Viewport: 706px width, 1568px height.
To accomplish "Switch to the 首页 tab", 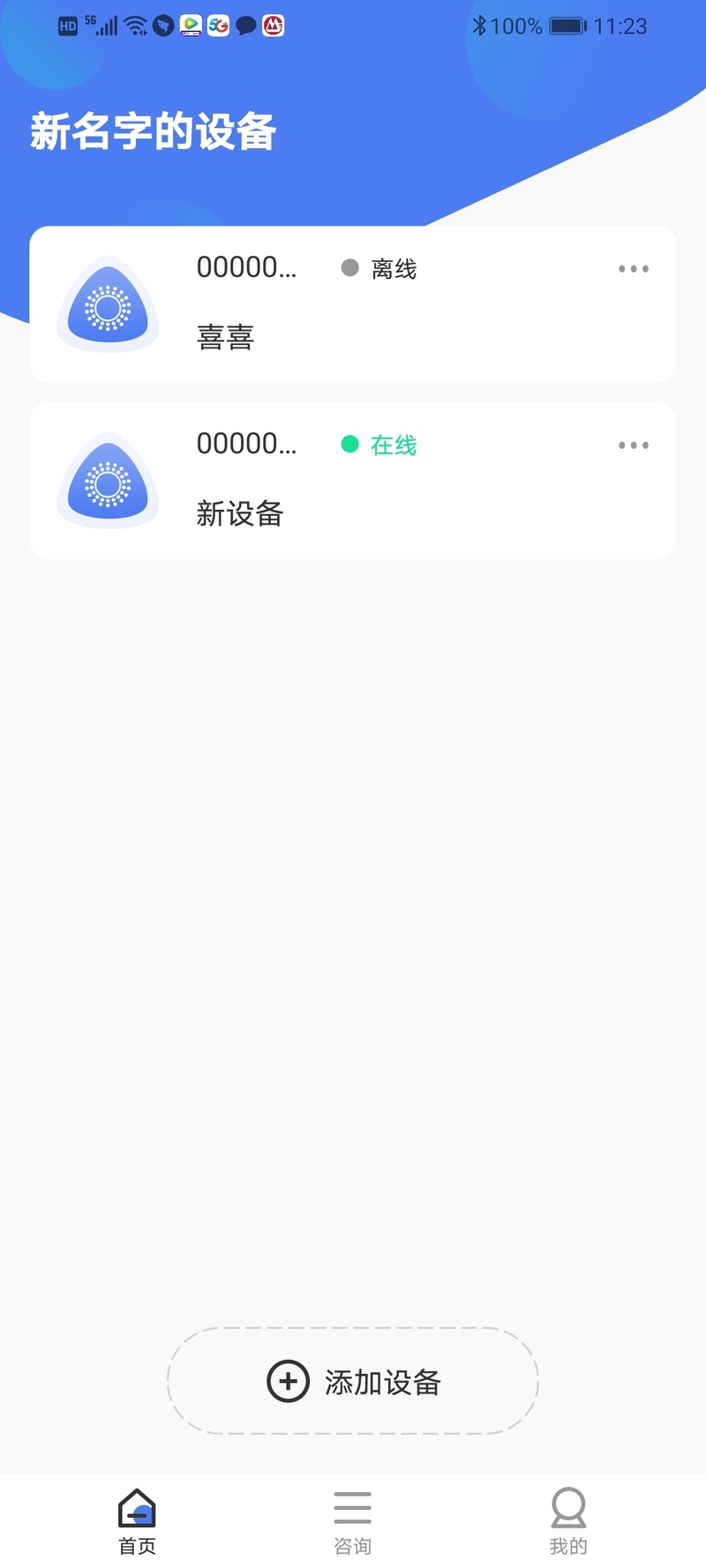I will tap(137, 1521).
